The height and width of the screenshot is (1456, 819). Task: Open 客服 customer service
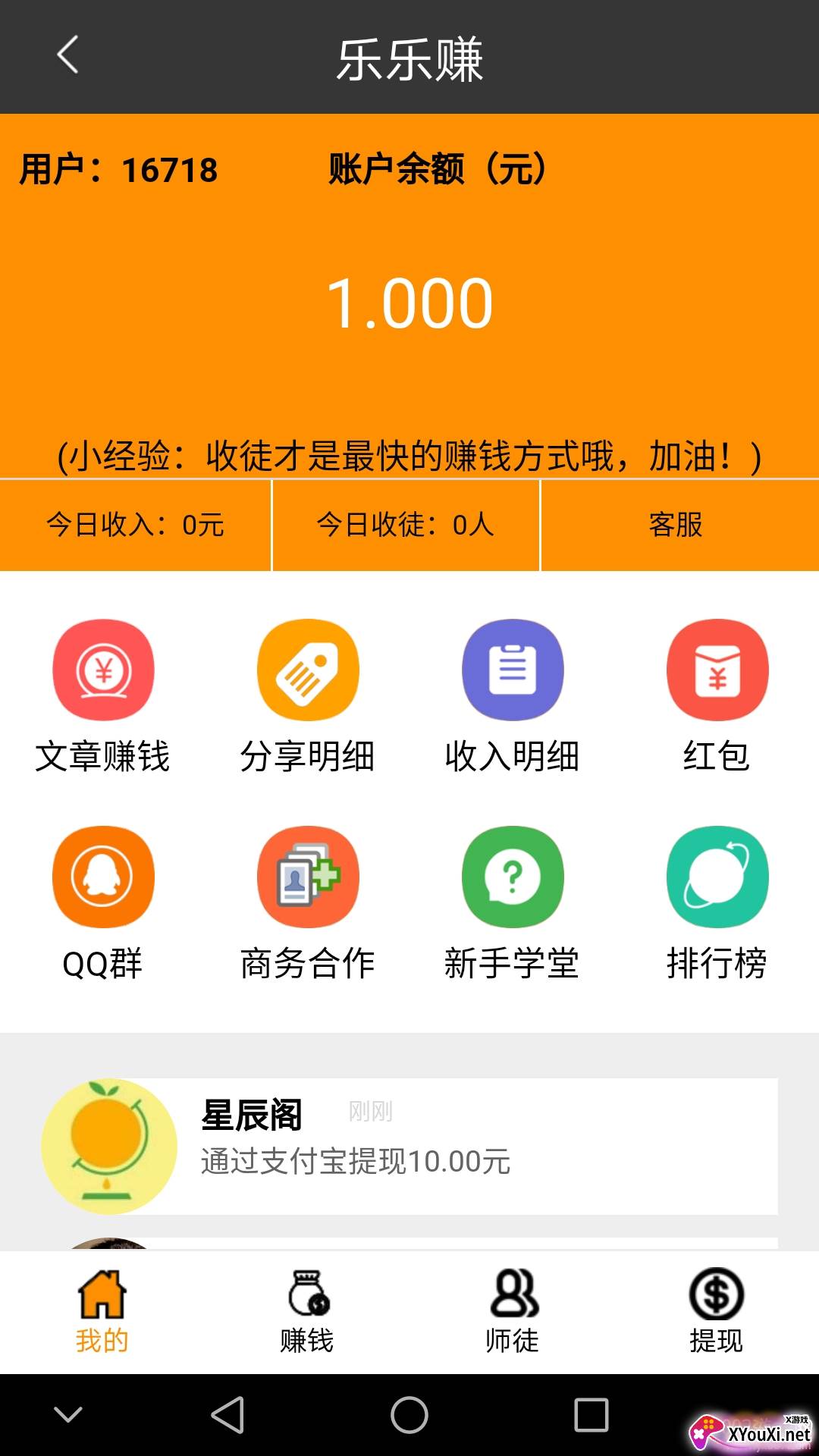pos(676,525)
